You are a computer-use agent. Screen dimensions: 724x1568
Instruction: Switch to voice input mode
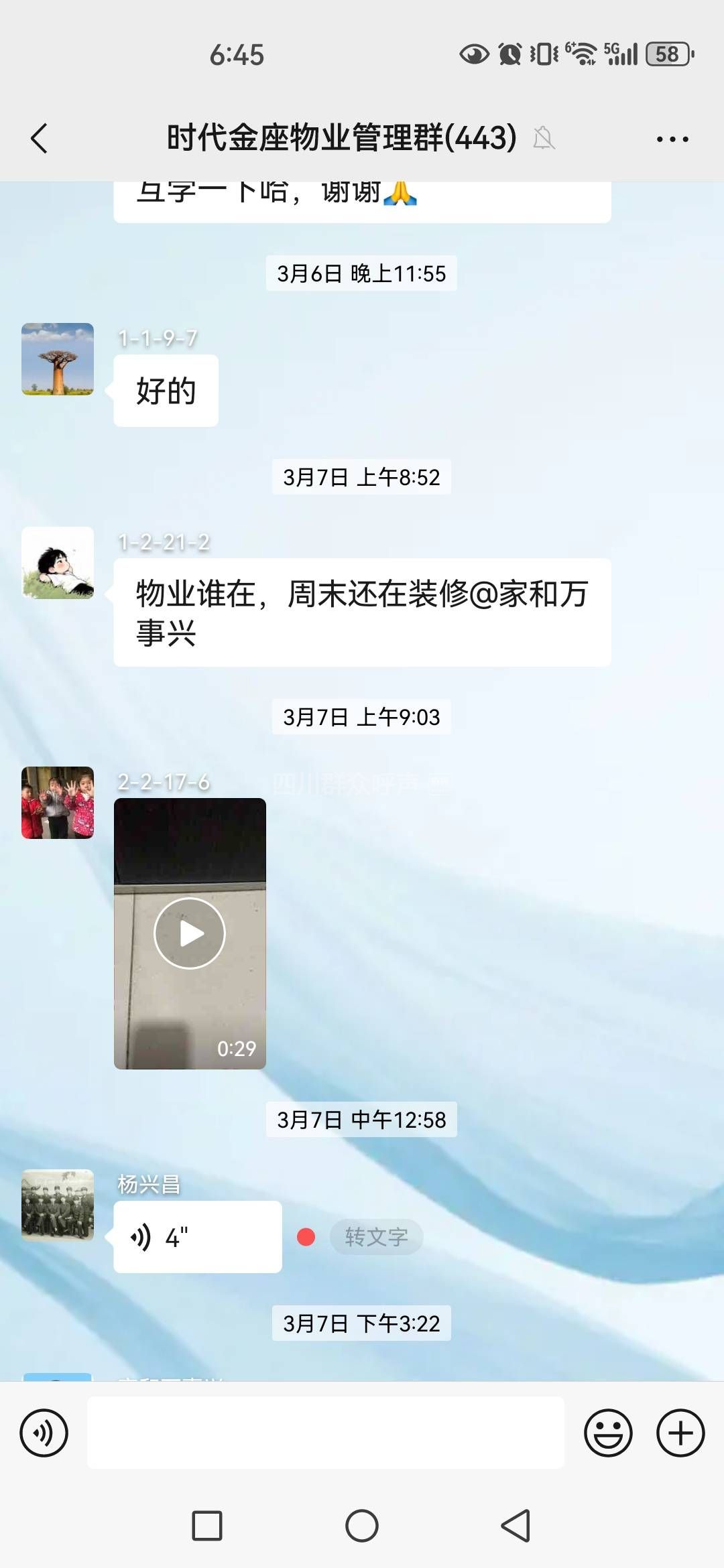pyautogui.click(x=44, y=1433)
